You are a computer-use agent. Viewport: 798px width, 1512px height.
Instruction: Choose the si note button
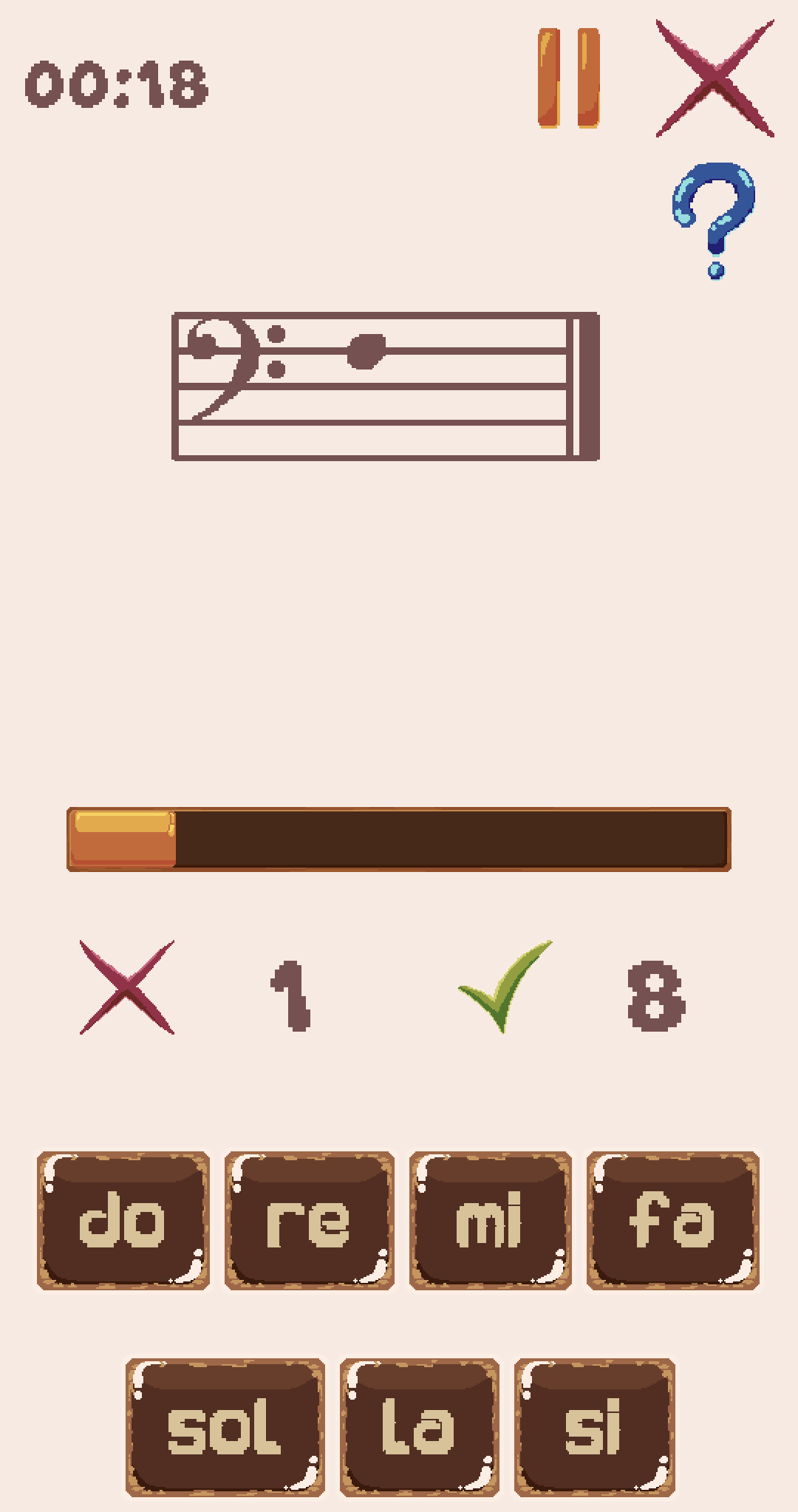(x=594, y=1427)
